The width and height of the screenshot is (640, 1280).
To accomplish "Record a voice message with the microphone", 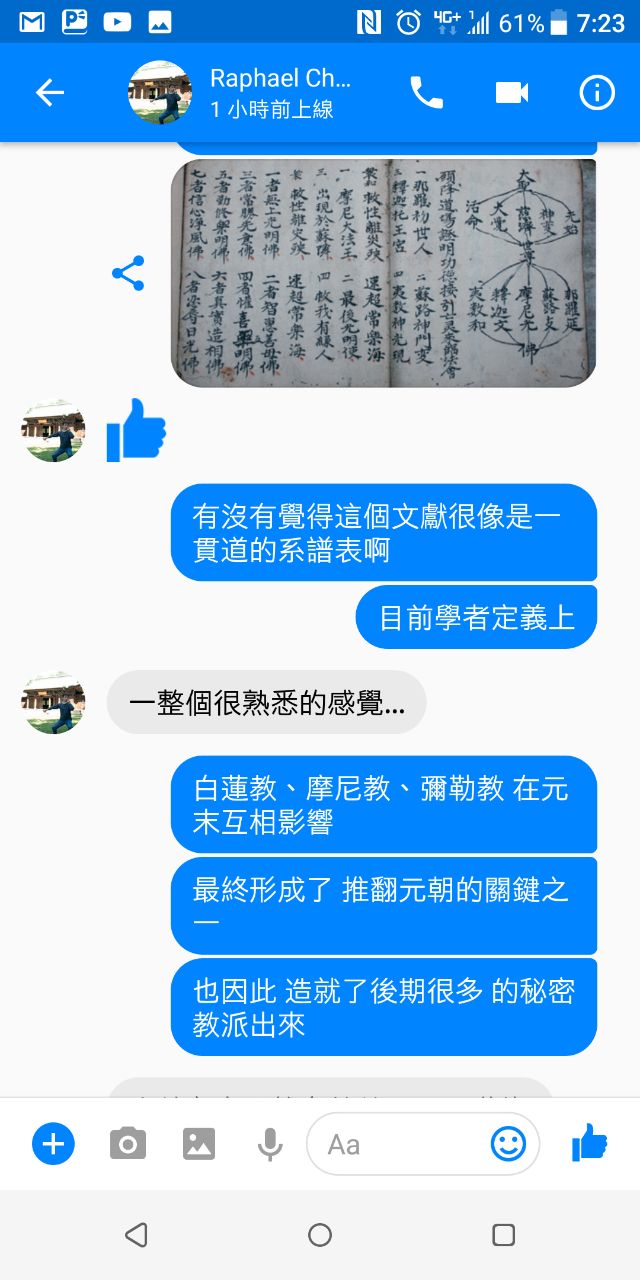I will tap(270, 1143).
